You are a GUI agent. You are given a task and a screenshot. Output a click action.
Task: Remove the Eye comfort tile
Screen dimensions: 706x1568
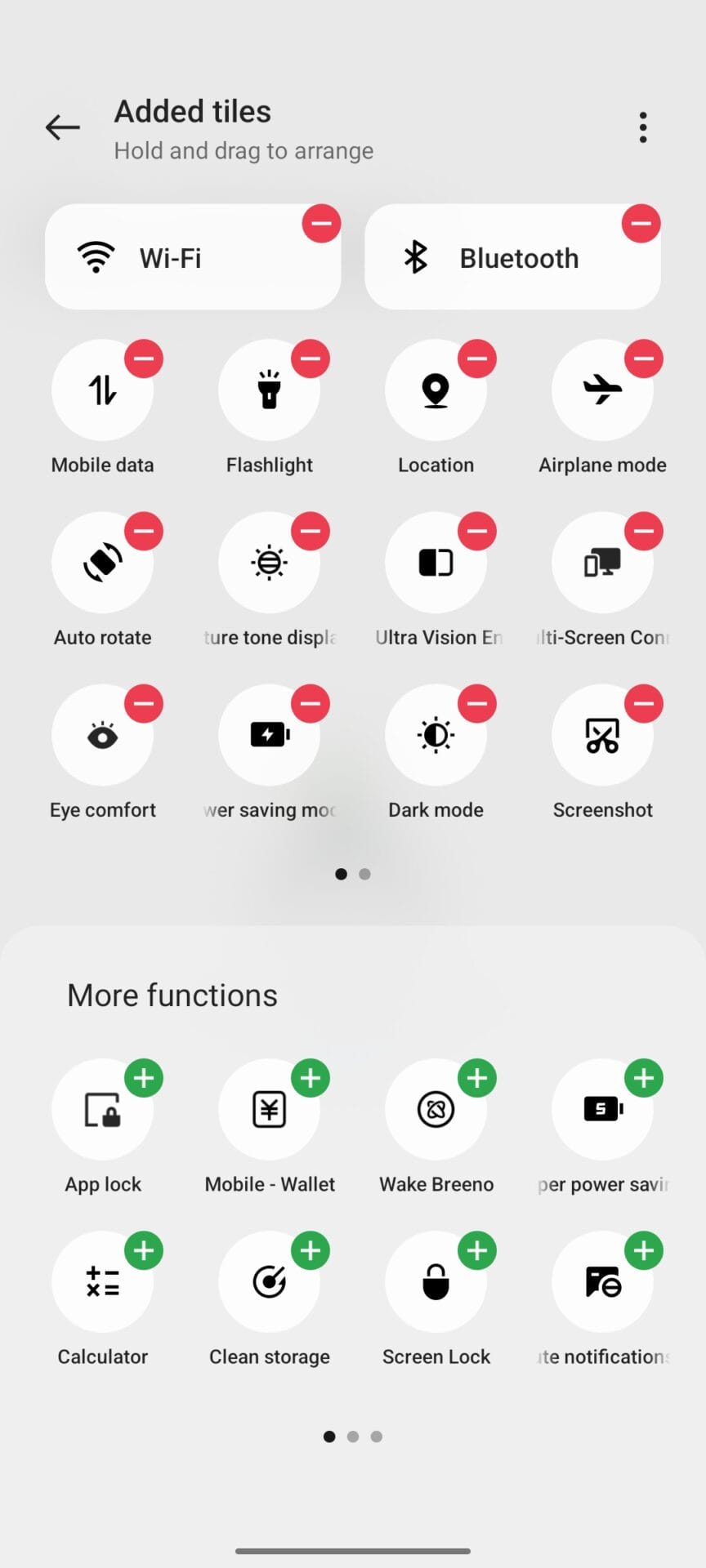click(x=144, y=703)
